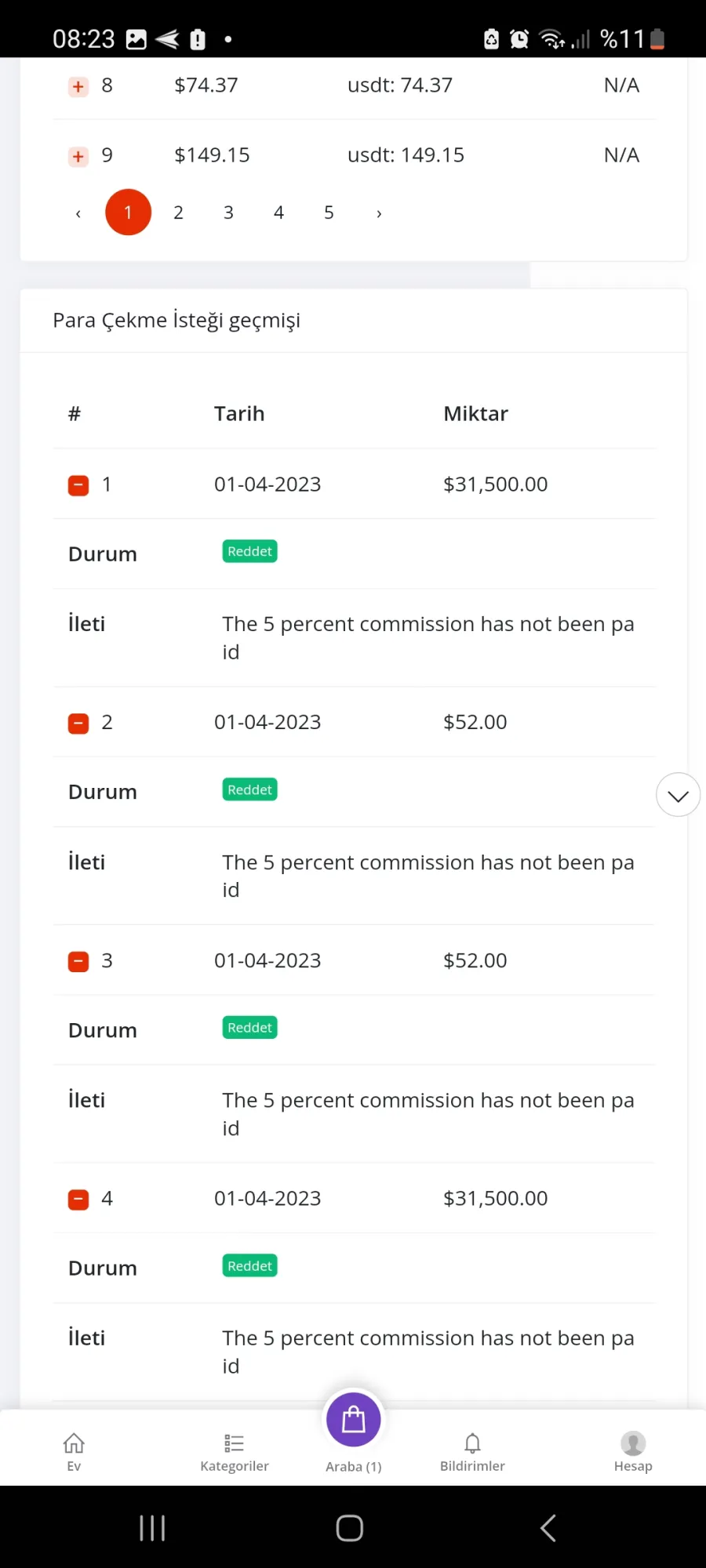Image resolution: width=706 pixels, height=1568 pixels.
Task: Go to page 2 of the table
Action: coord(178,212)
